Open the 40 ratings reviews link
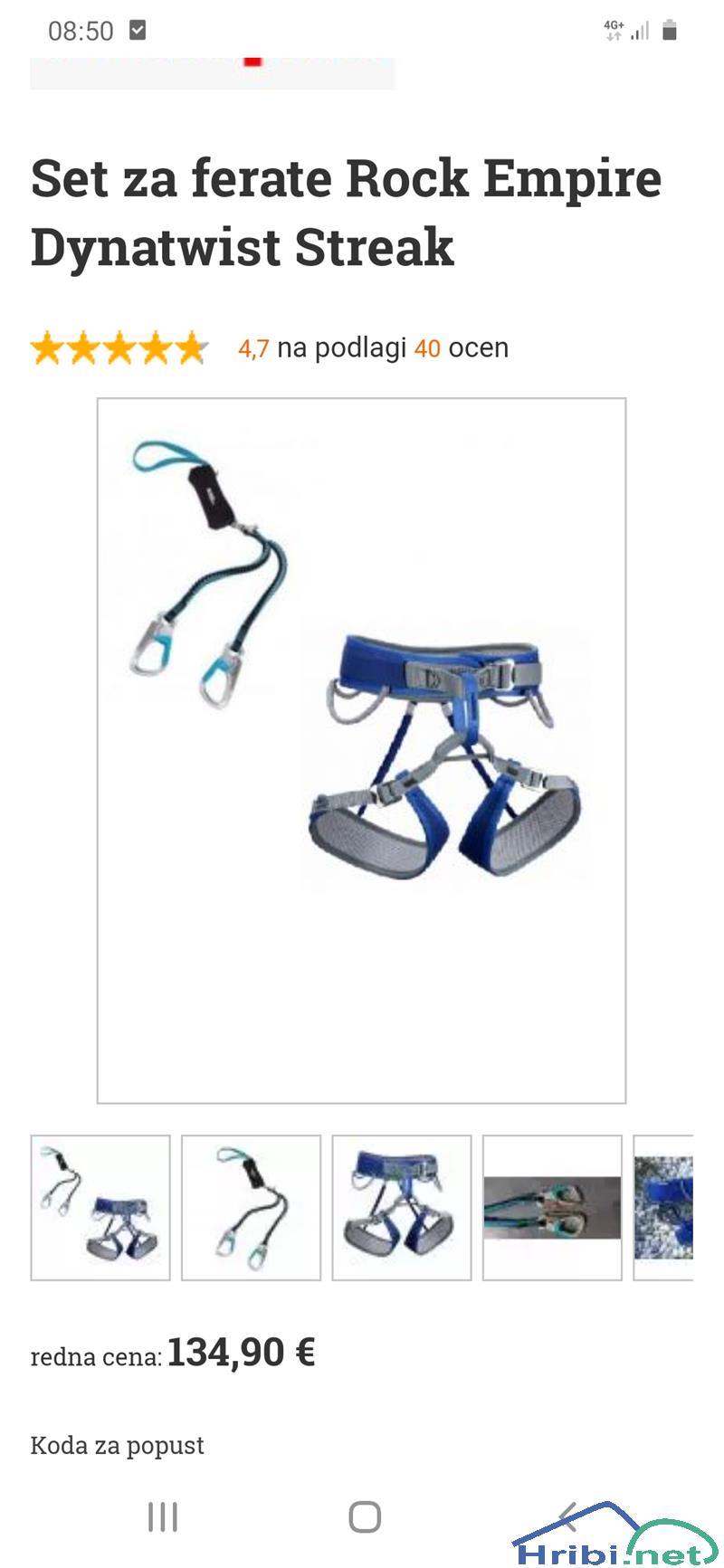 point(426,348)
